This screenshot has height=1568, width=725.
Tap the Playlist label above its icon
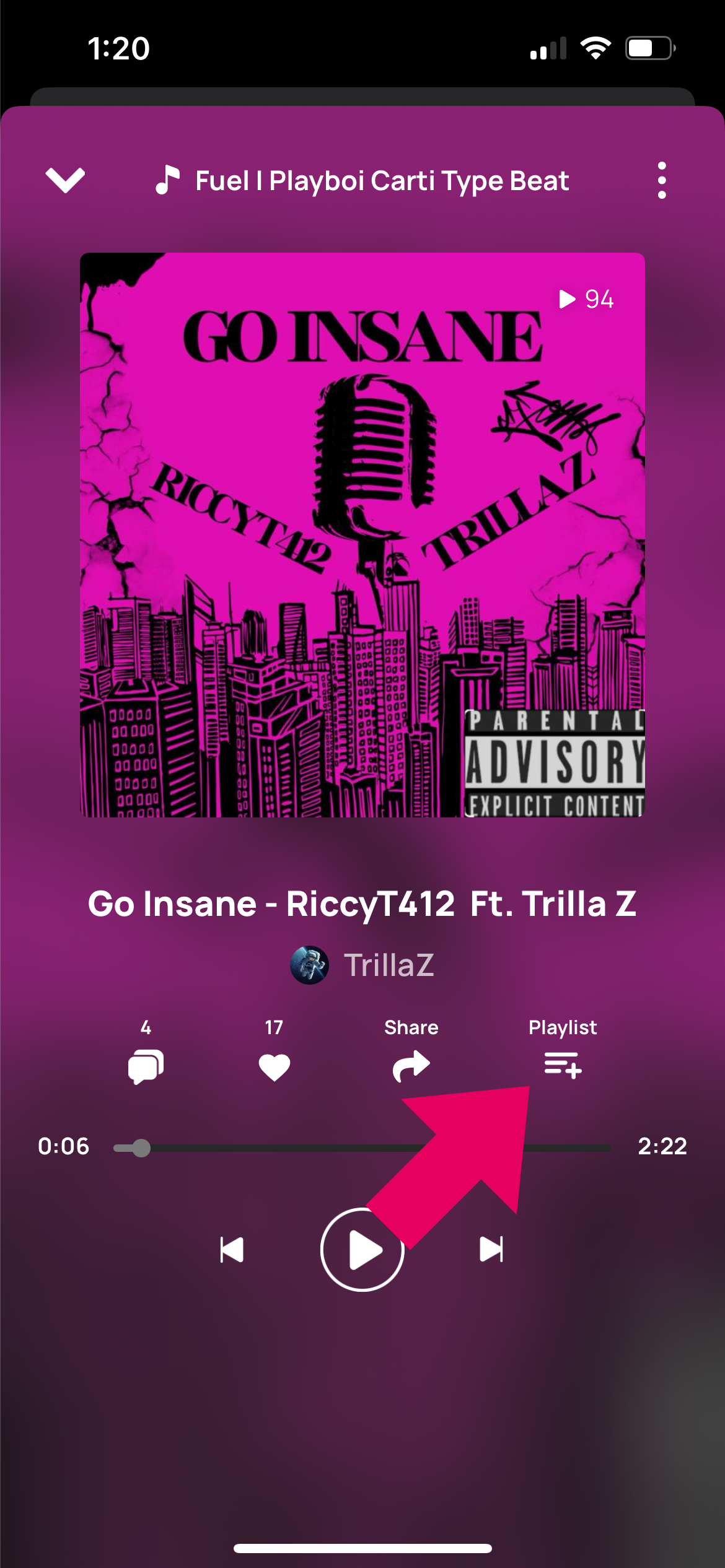point(562,1027)
